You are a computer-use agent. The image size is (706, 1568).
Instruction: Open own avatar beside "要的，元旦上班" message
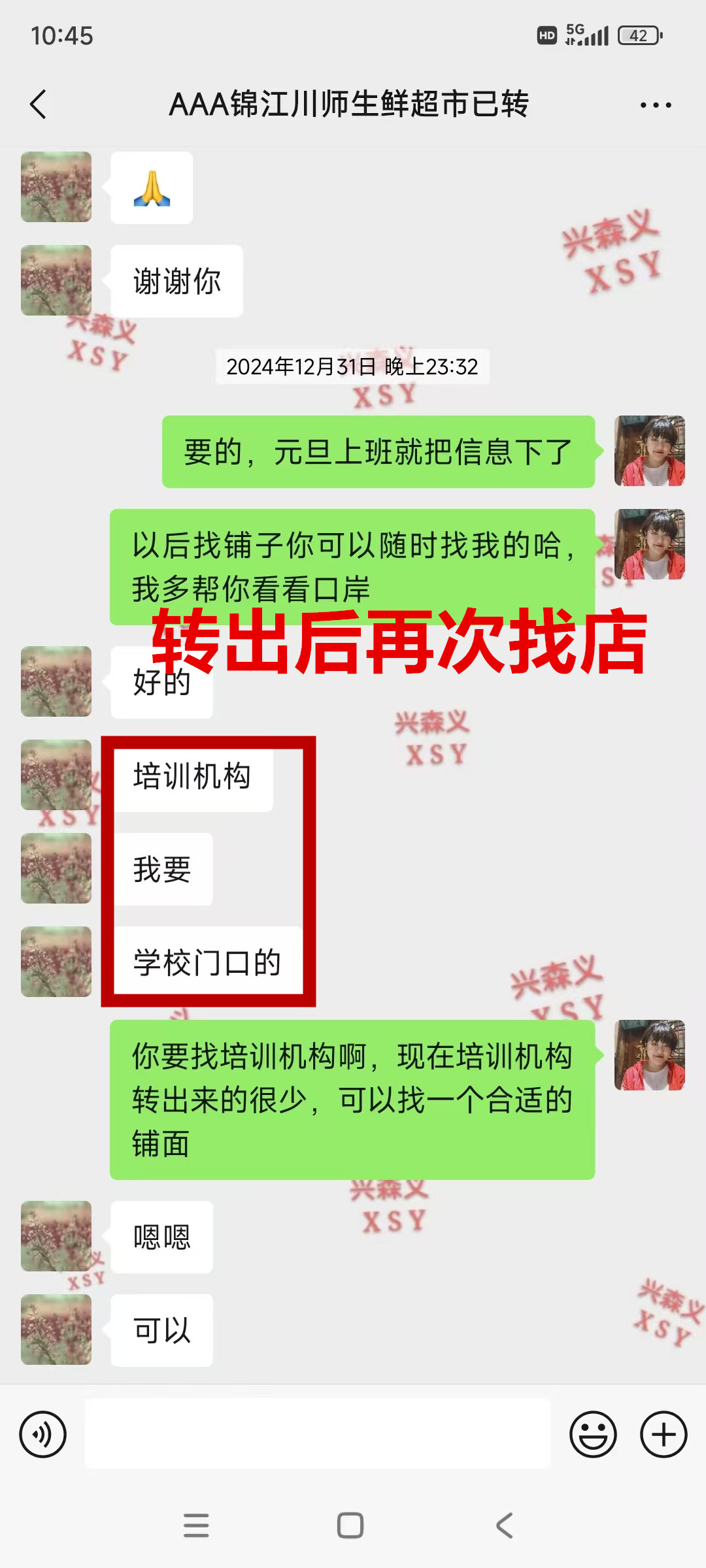(x=649, y=451)
